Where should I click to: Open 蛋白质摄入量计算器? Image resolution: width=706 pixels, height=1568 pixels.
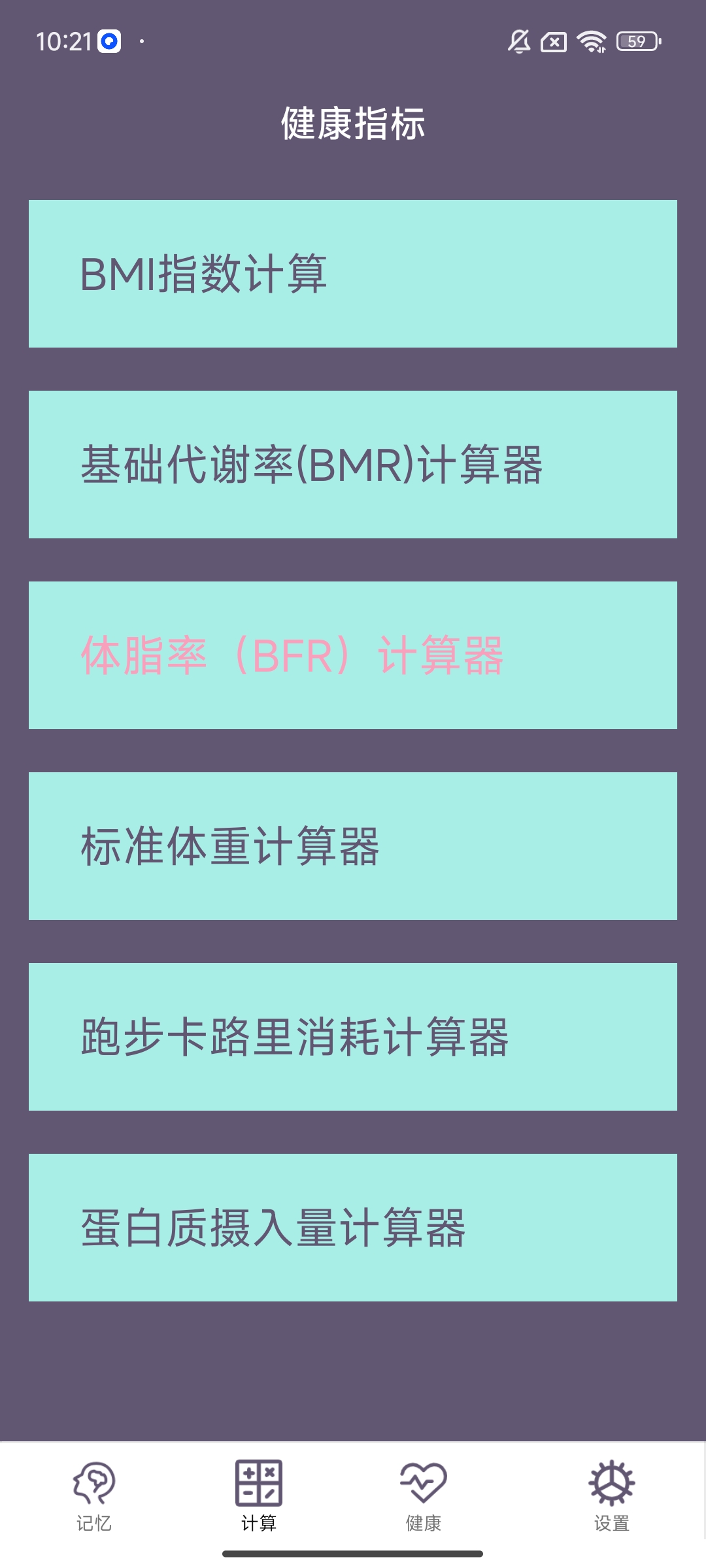pos(353,1228)
